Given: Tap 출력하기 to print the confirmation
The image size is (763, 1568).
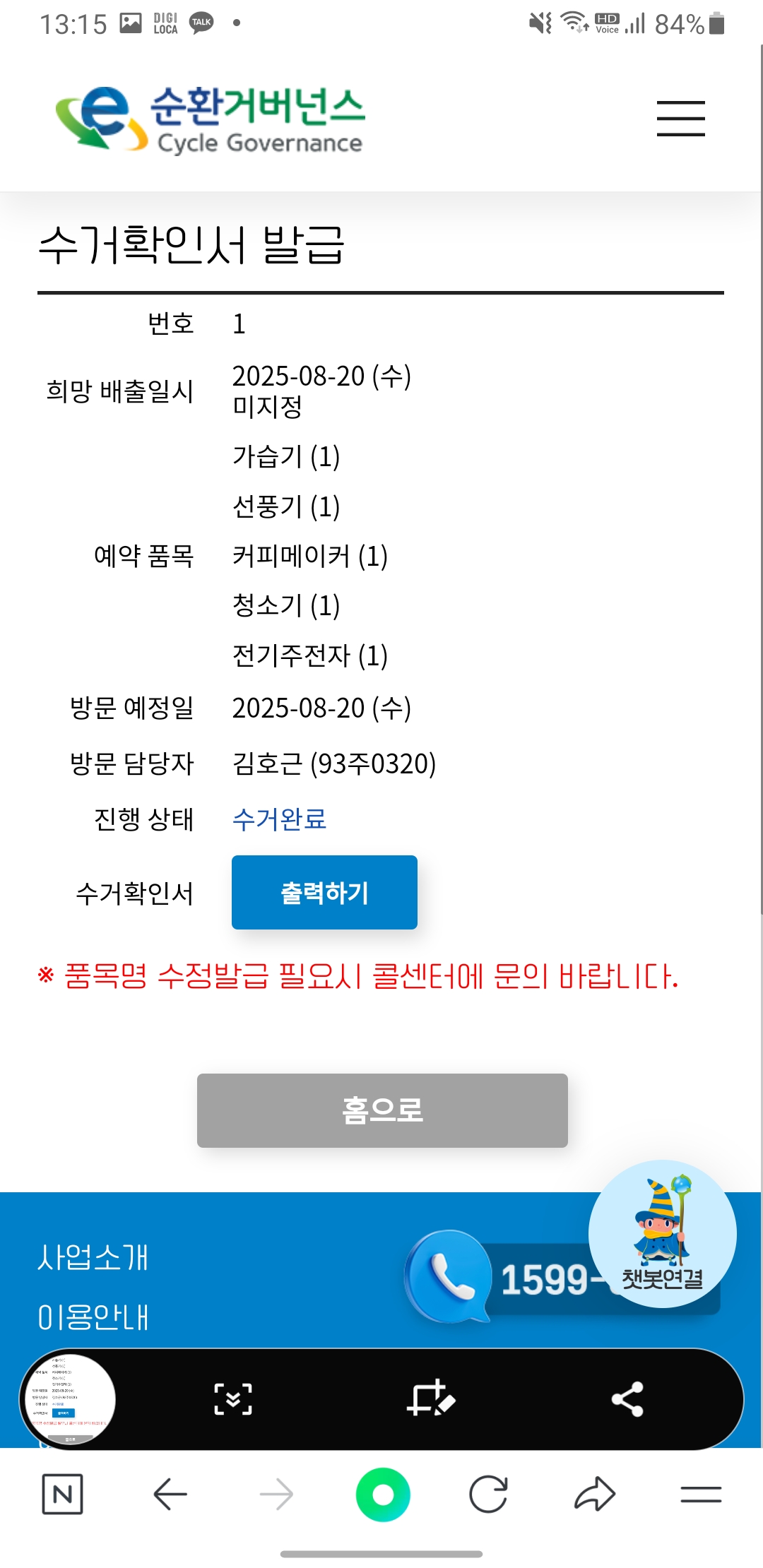Looking at the screenshot, I should 324,892.
